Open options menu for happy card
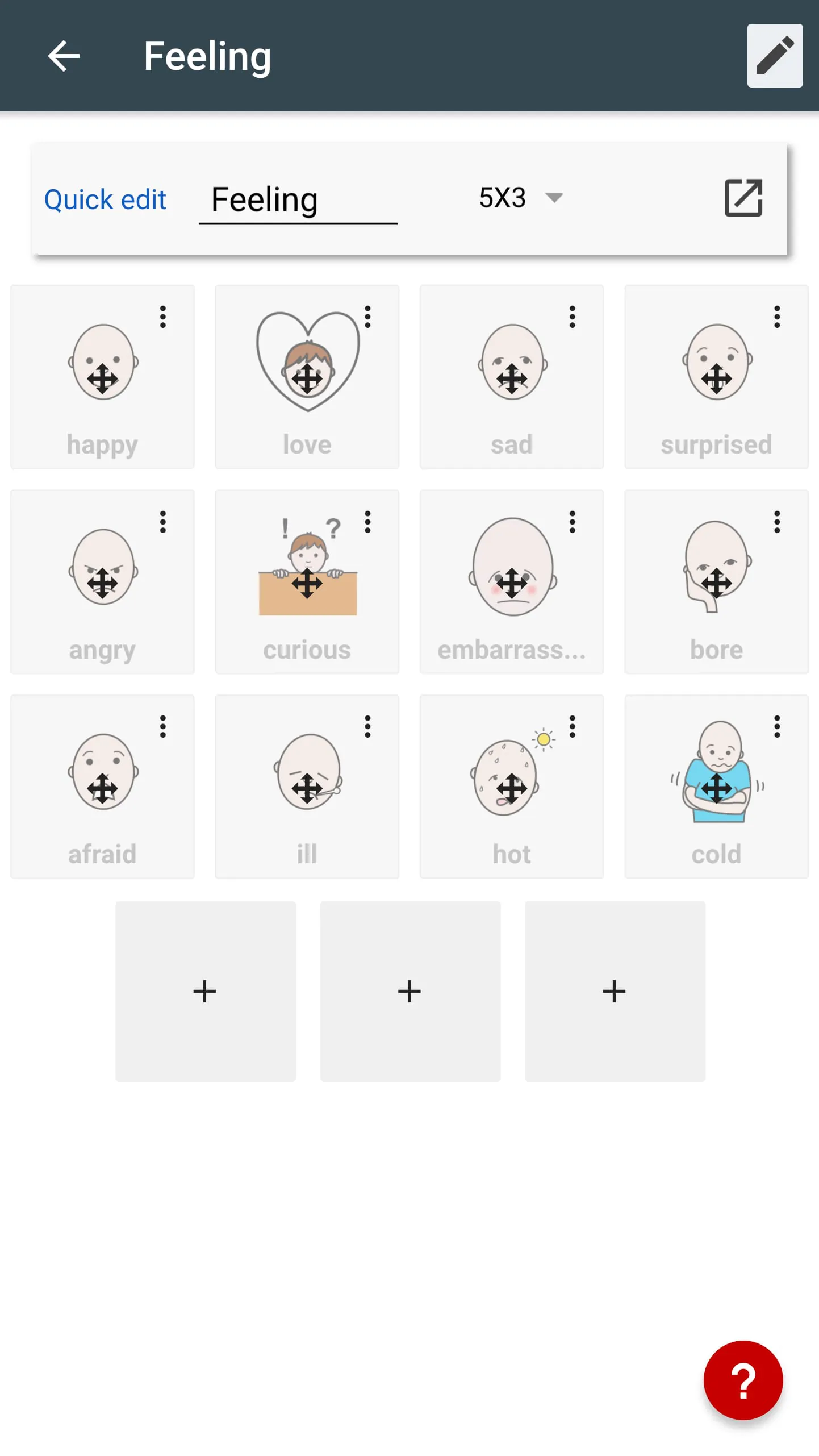 (163, 317)
